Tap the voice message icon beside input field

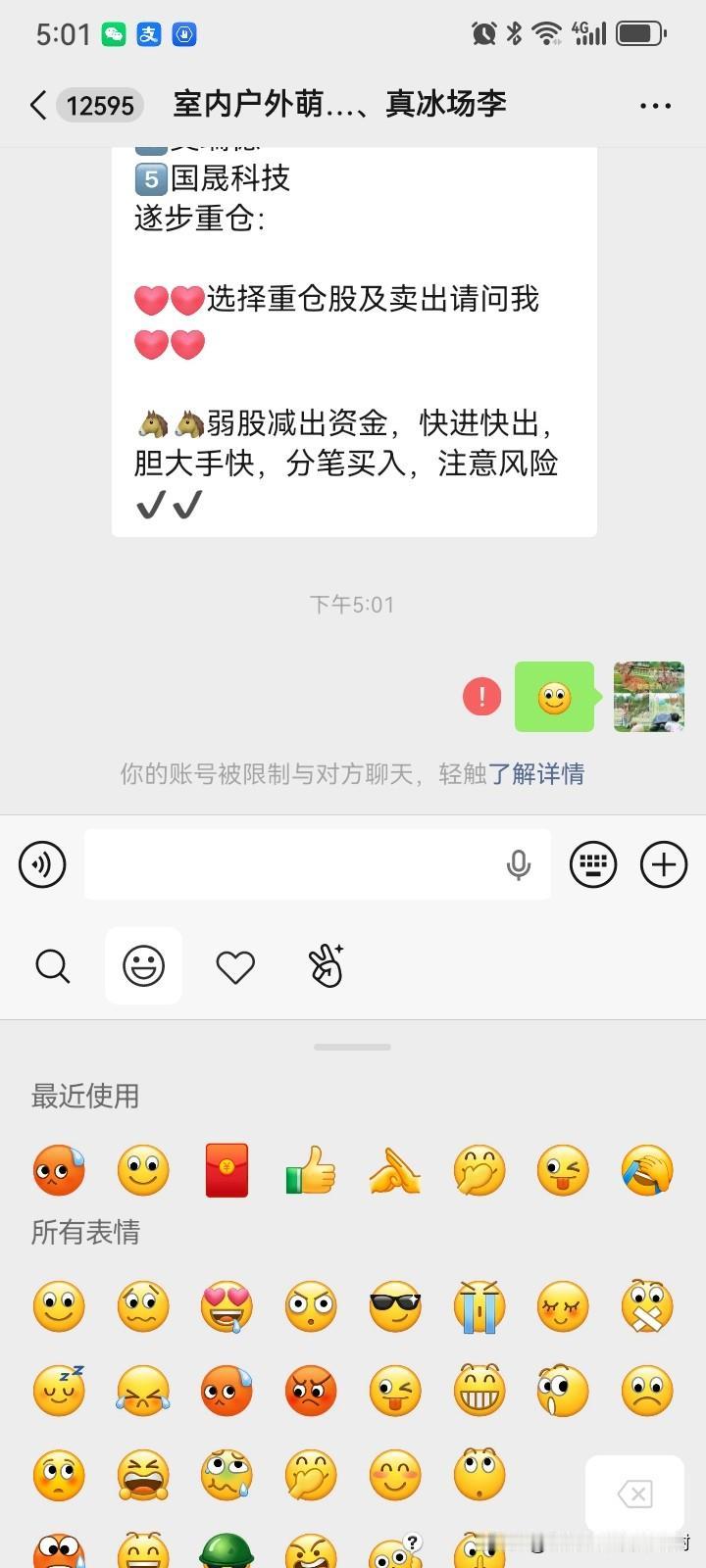(x=41, y=864)
